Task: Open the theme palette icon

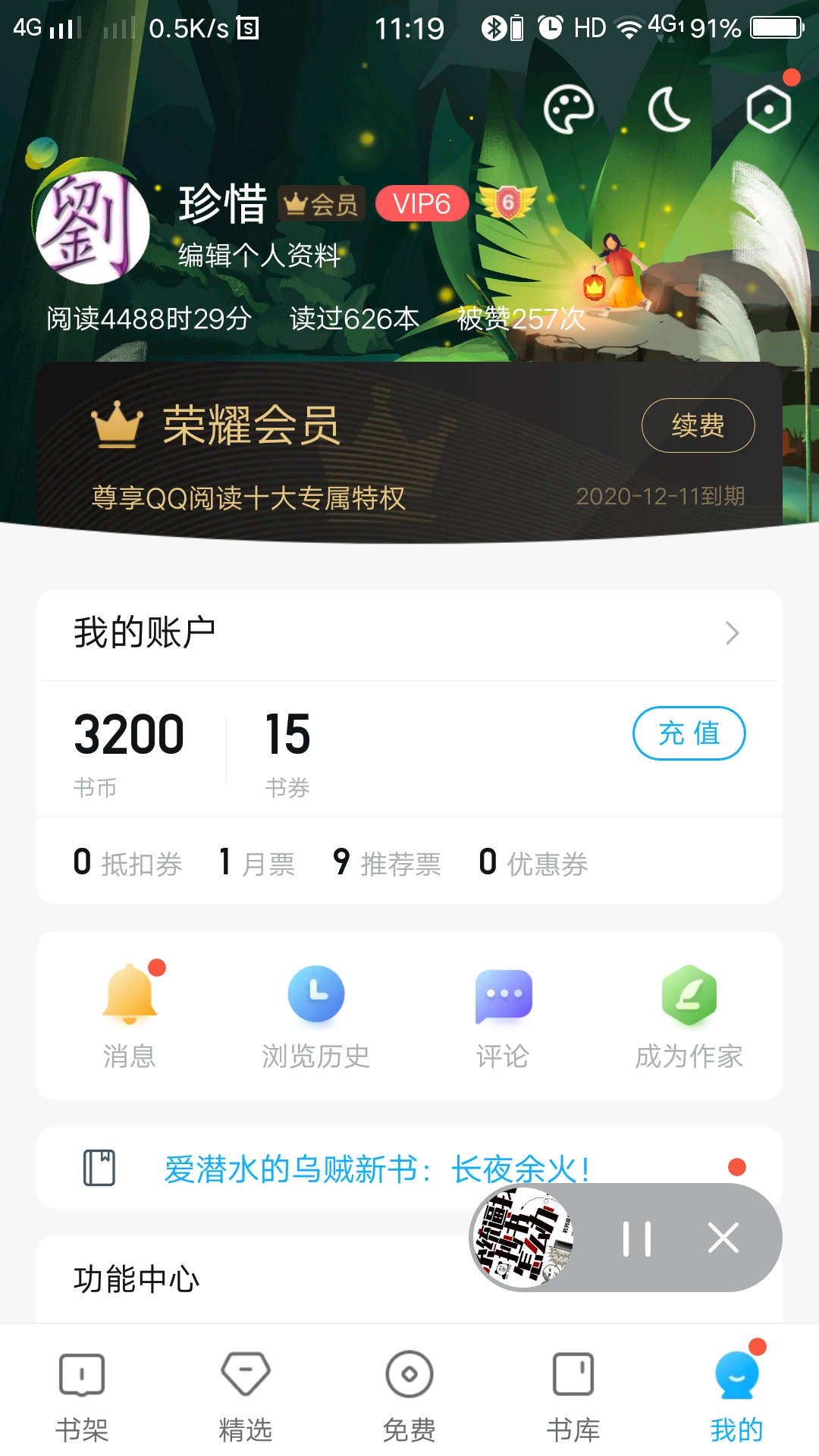Action: coord(569,110)
